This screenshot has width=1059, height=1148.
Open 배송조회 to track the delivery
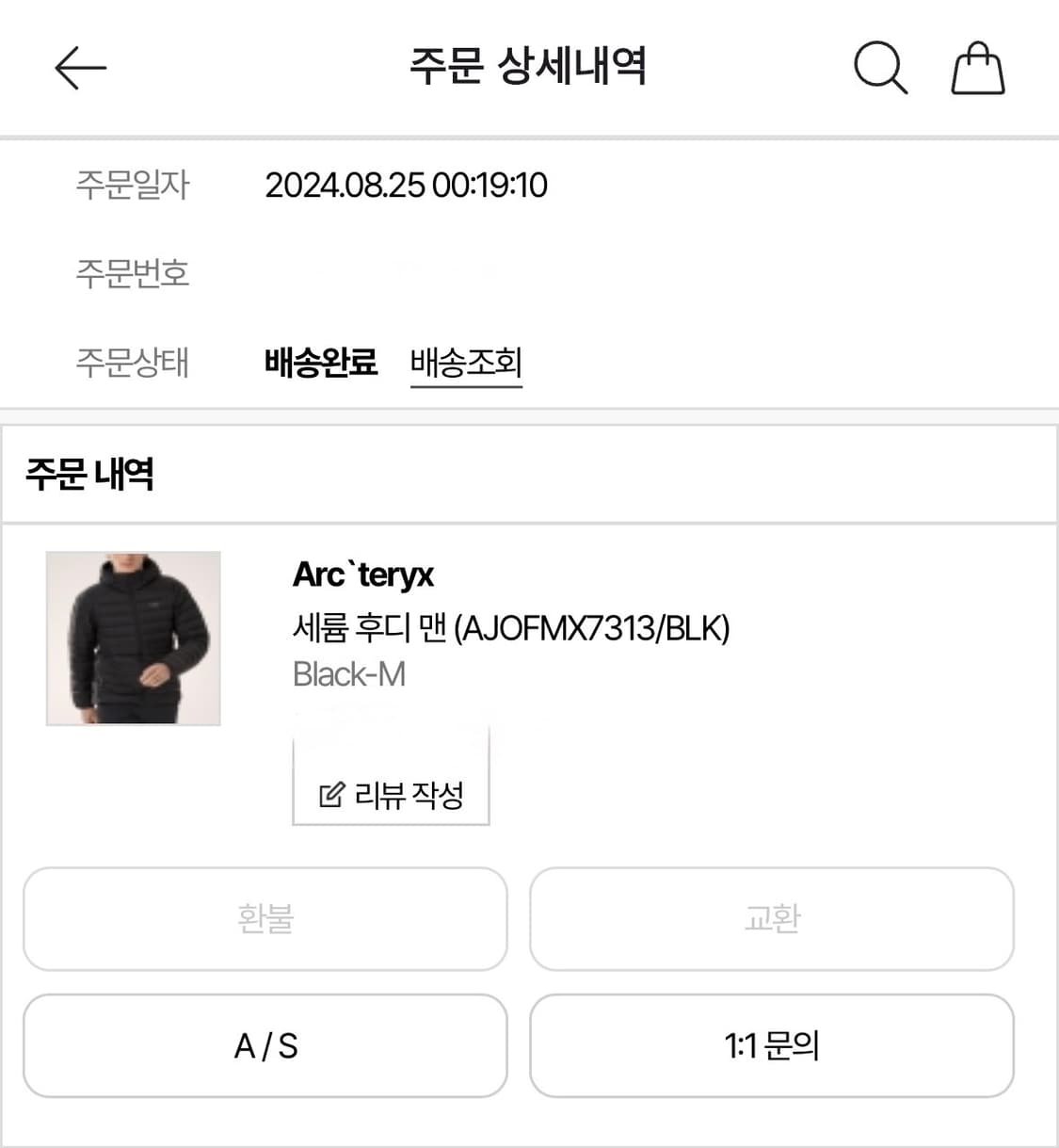pyautogui.click(x=466, y=363)
